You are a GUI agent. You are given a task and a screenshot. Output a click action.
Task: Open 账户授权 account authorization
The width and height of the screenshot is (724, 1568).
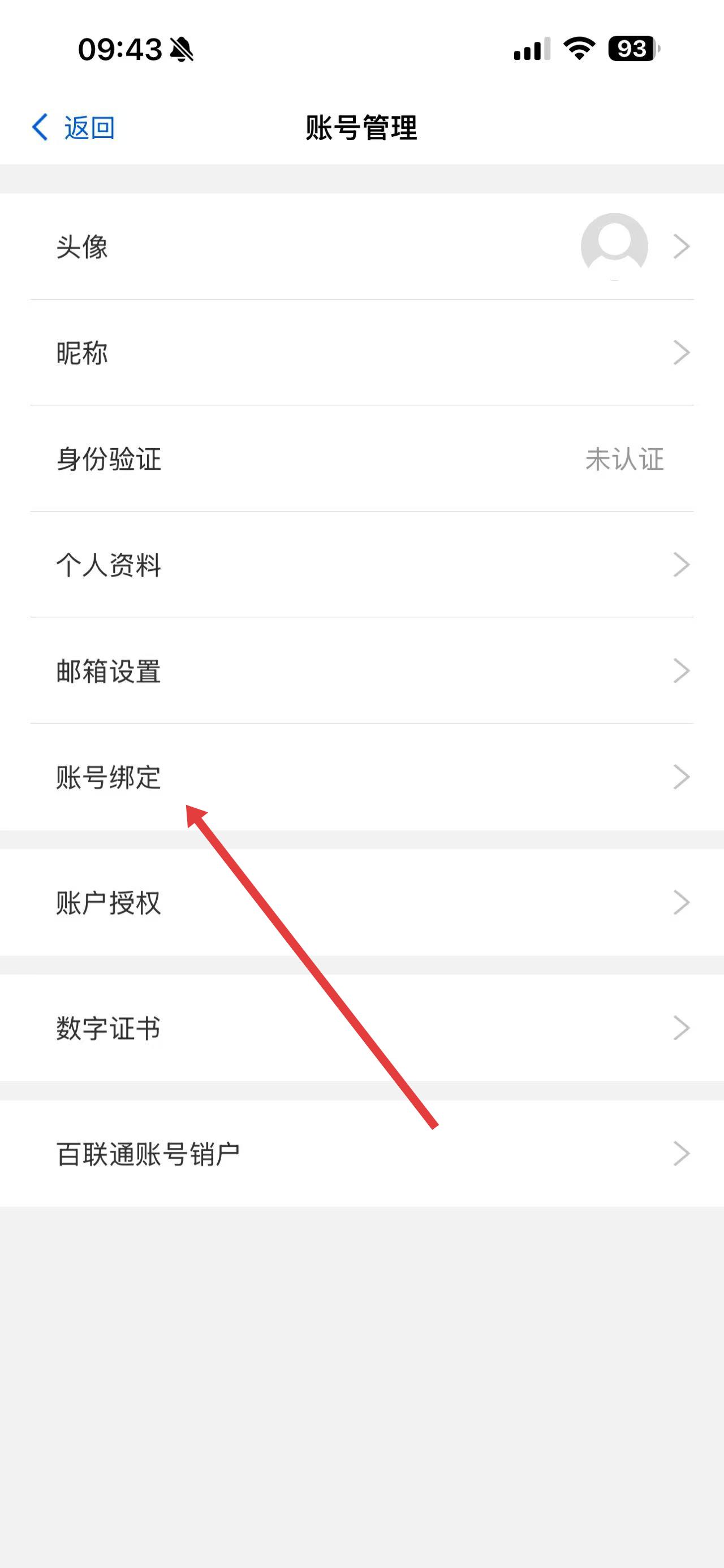tap(361, 903)
